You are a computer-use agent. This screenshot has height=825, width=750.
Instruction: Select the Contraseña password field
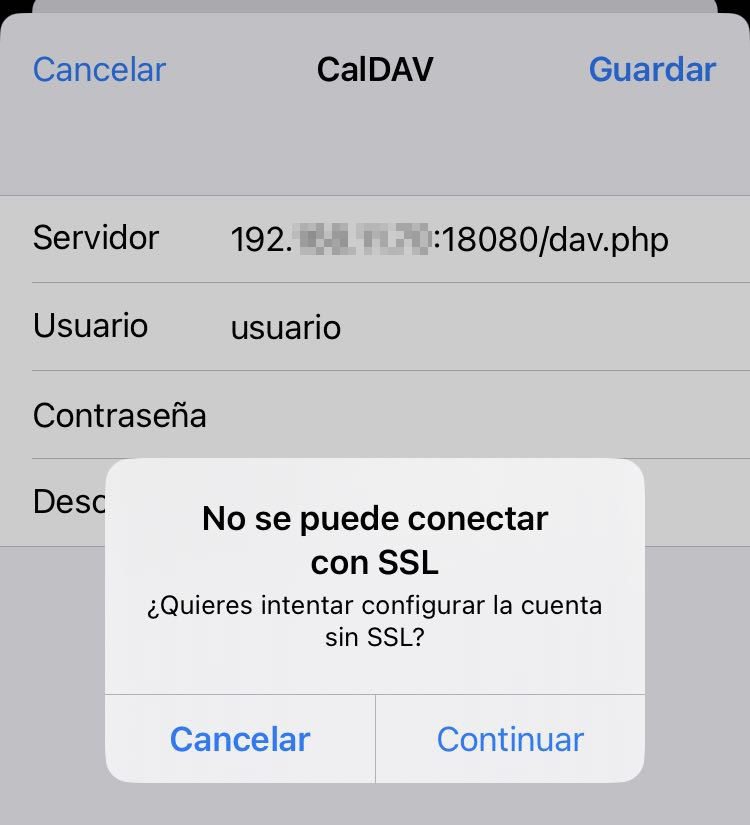coord(450,415)
